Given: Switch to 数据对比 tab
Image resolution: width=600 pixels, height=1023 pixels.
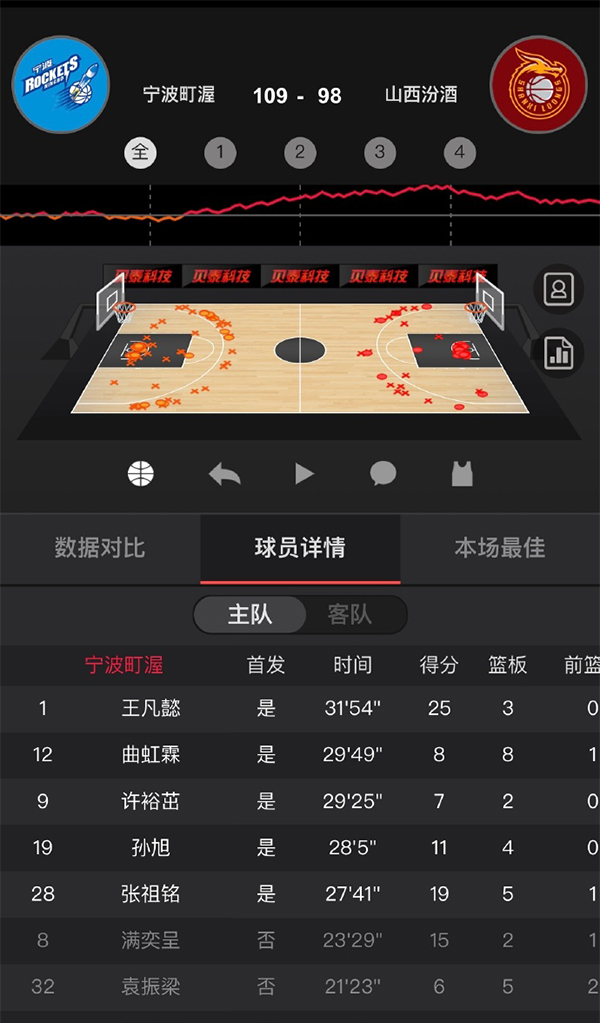Looking at the screenshot, I should click(100, 548).
